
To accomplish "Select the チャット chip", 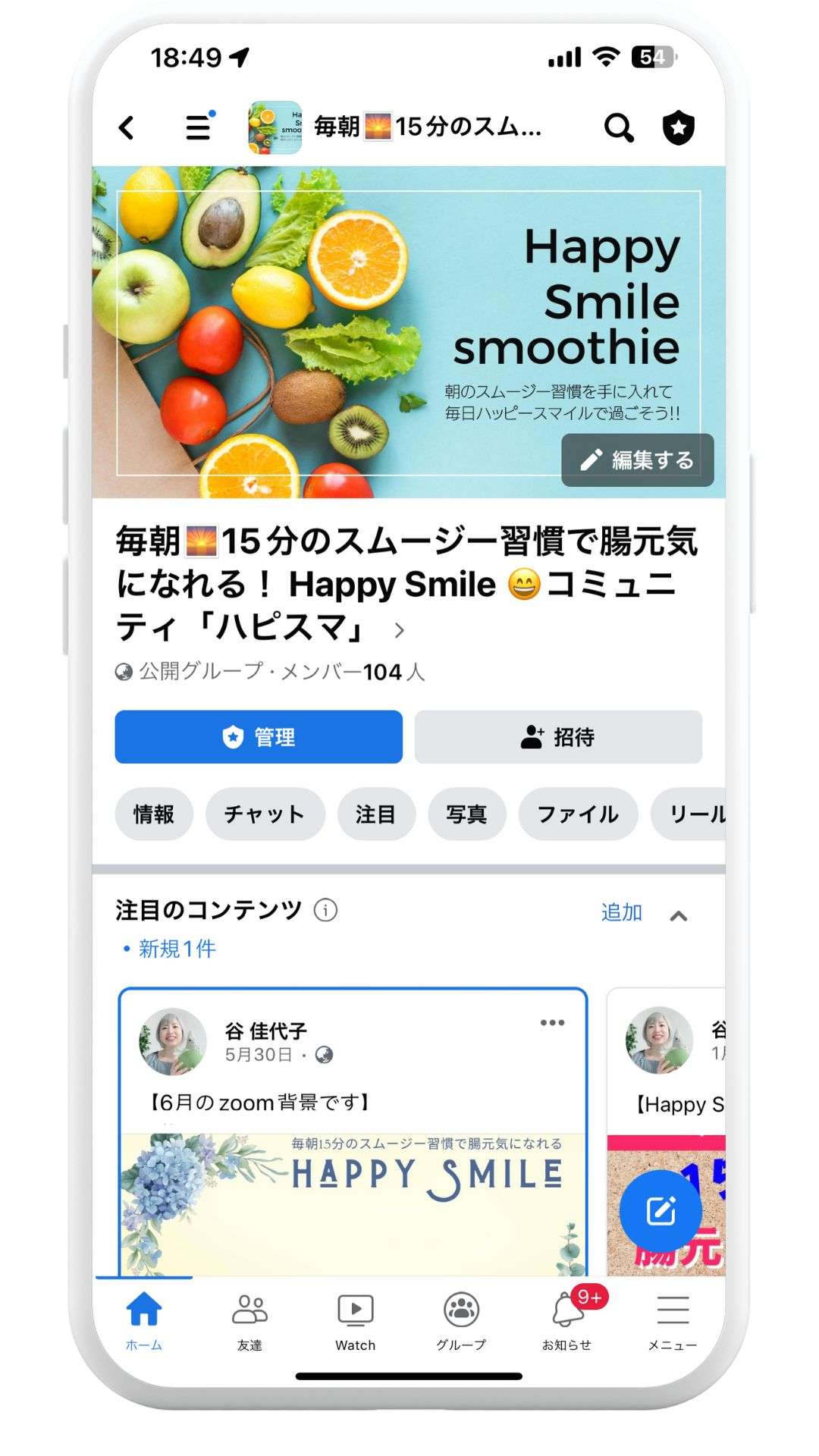I will (x=265, y=814).
